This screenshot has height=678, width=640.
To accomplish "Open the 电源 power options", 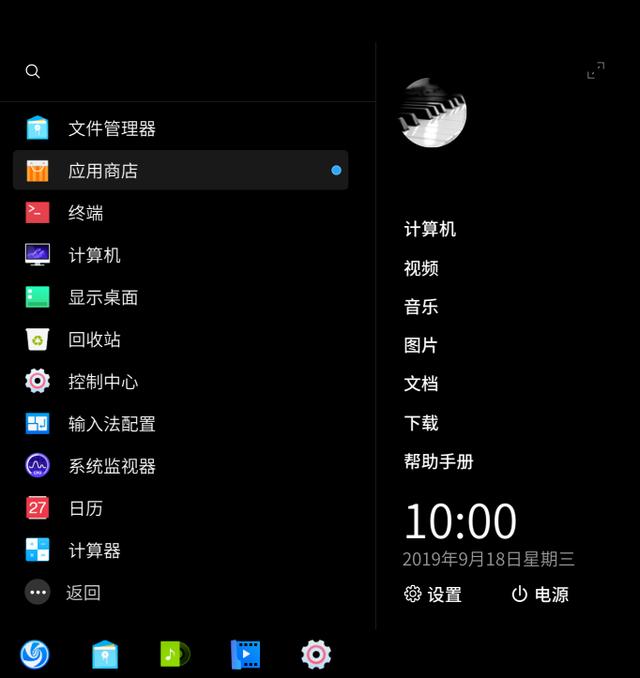I will 540,594.
